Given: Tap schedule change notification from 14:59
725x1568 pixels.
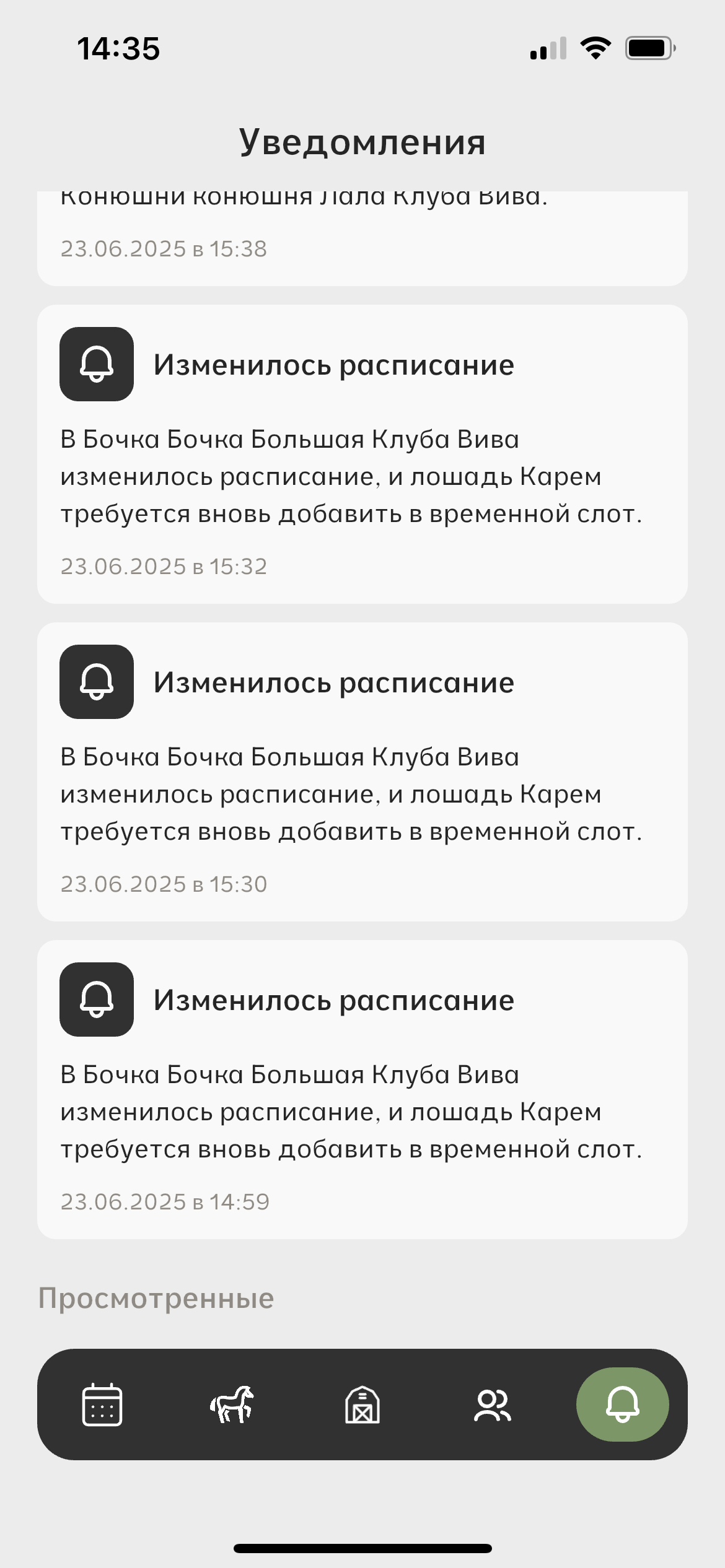Looking at the screenshot, I should click(362, 1089).
